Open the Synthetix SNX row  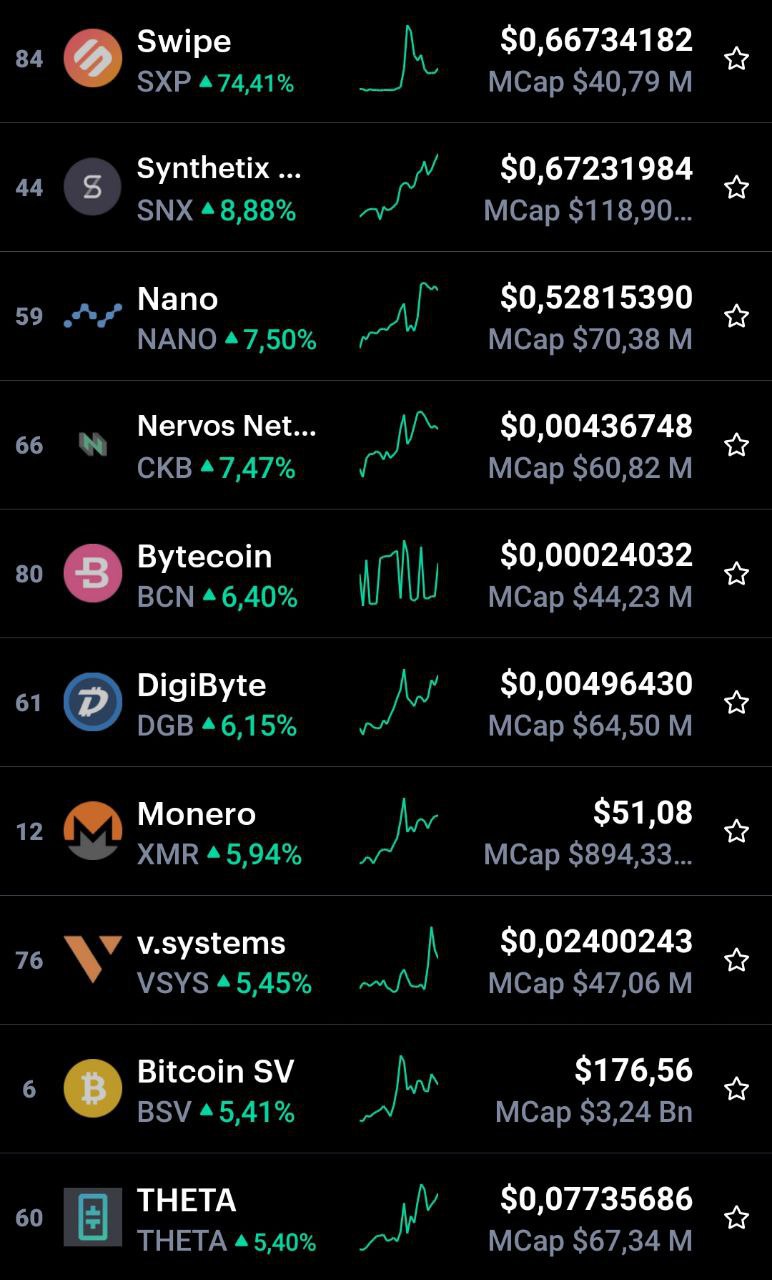click(x=386, y=187)
